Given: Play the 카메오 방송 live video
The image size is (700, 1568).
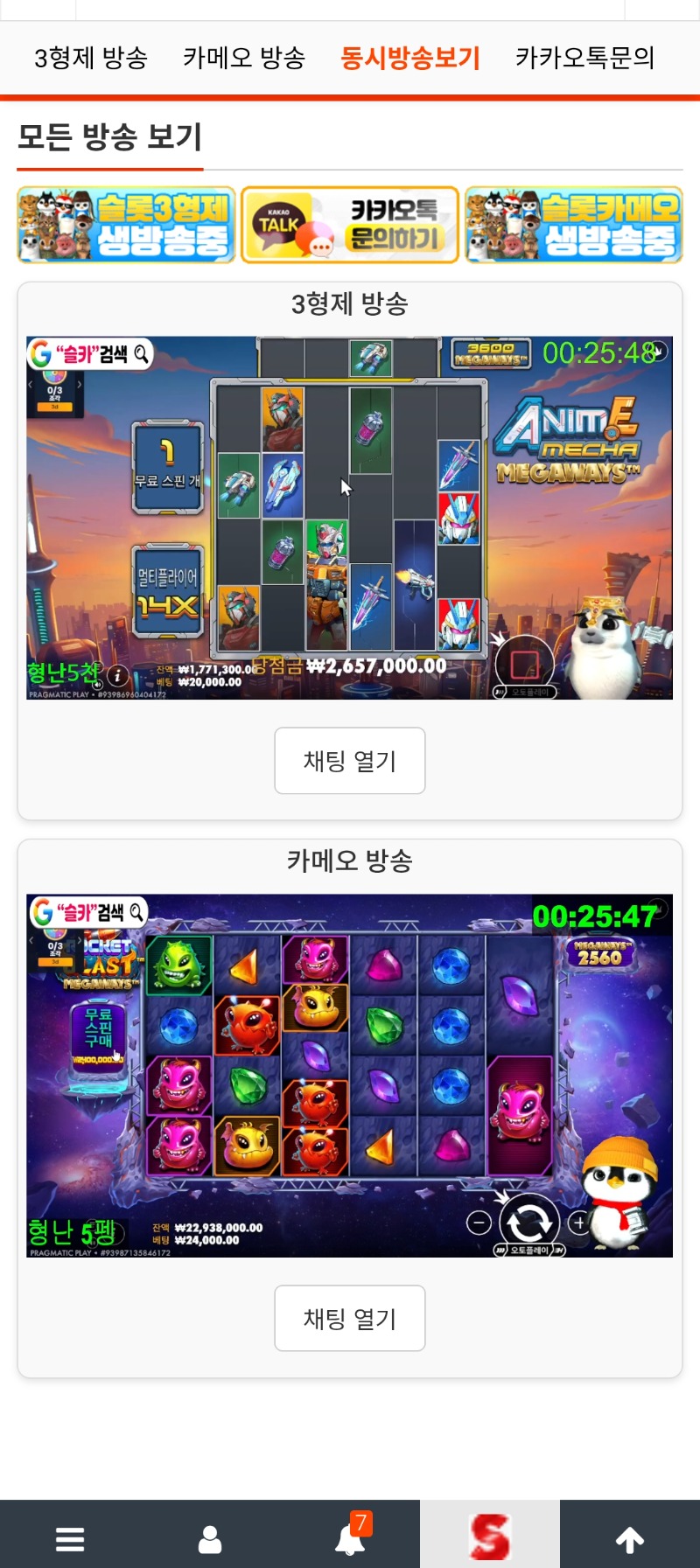Looking at the screenshot, I should [x=350, y=1076].
